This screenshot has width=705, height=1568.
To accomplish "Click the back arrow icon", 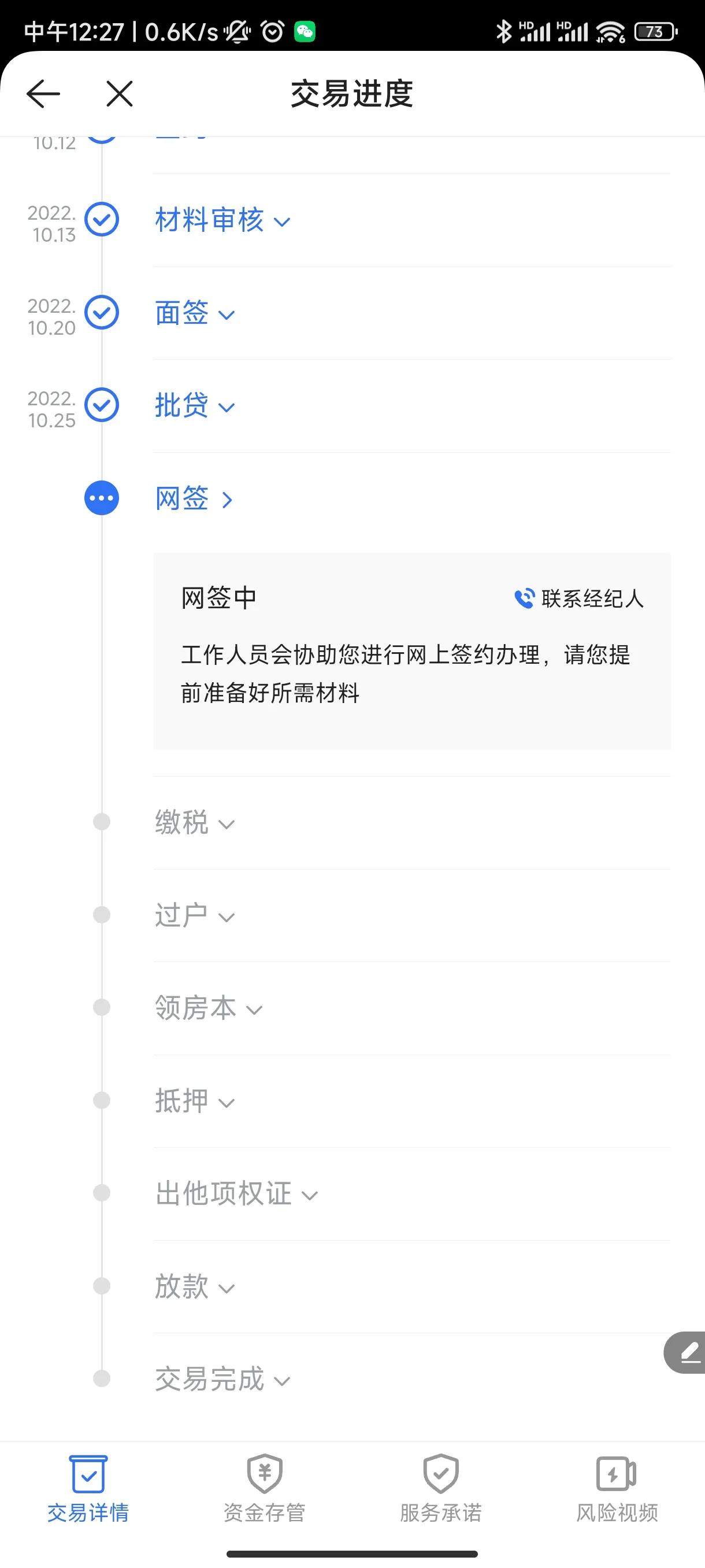I will 43,94.
